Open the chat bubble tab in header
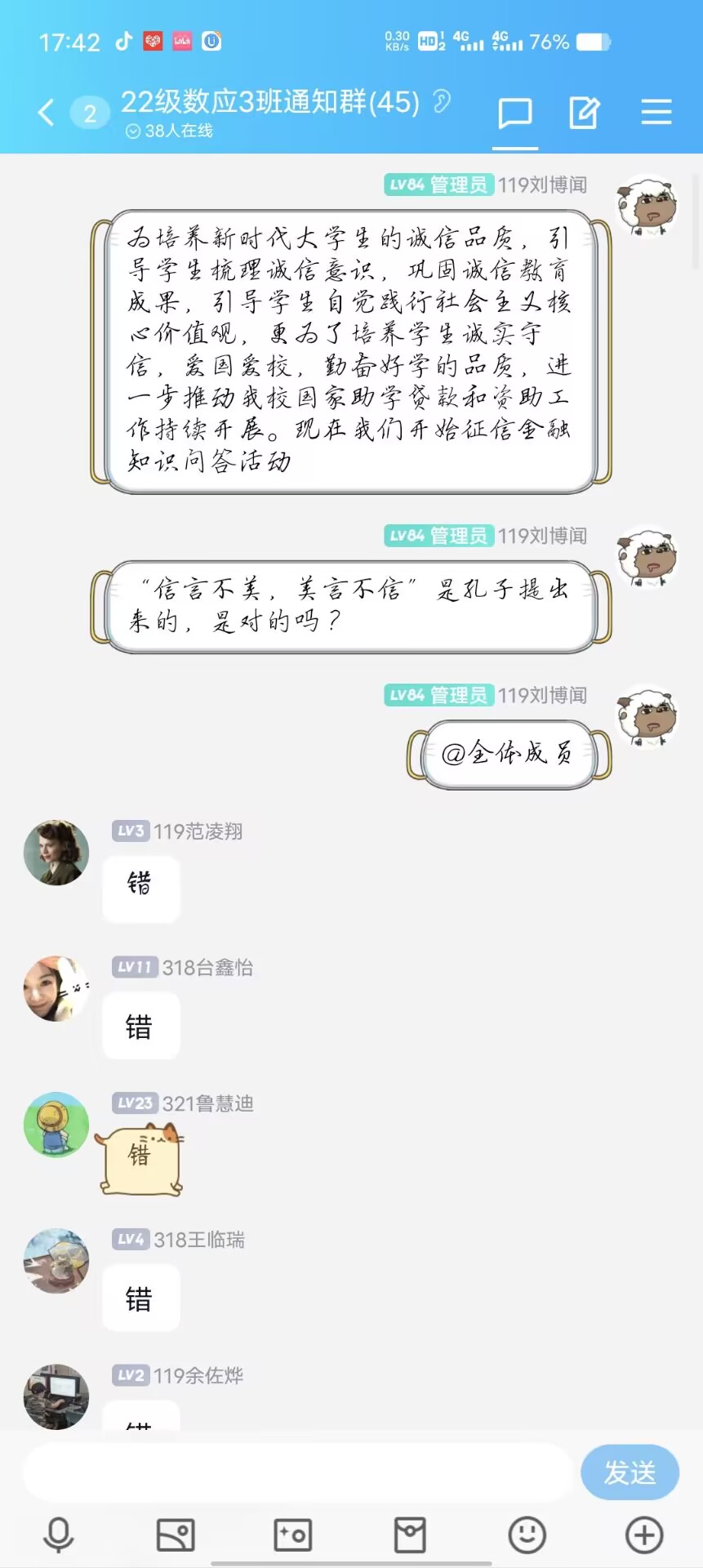This screenshot has height=1568, width=703. click(x=515, y=114)
